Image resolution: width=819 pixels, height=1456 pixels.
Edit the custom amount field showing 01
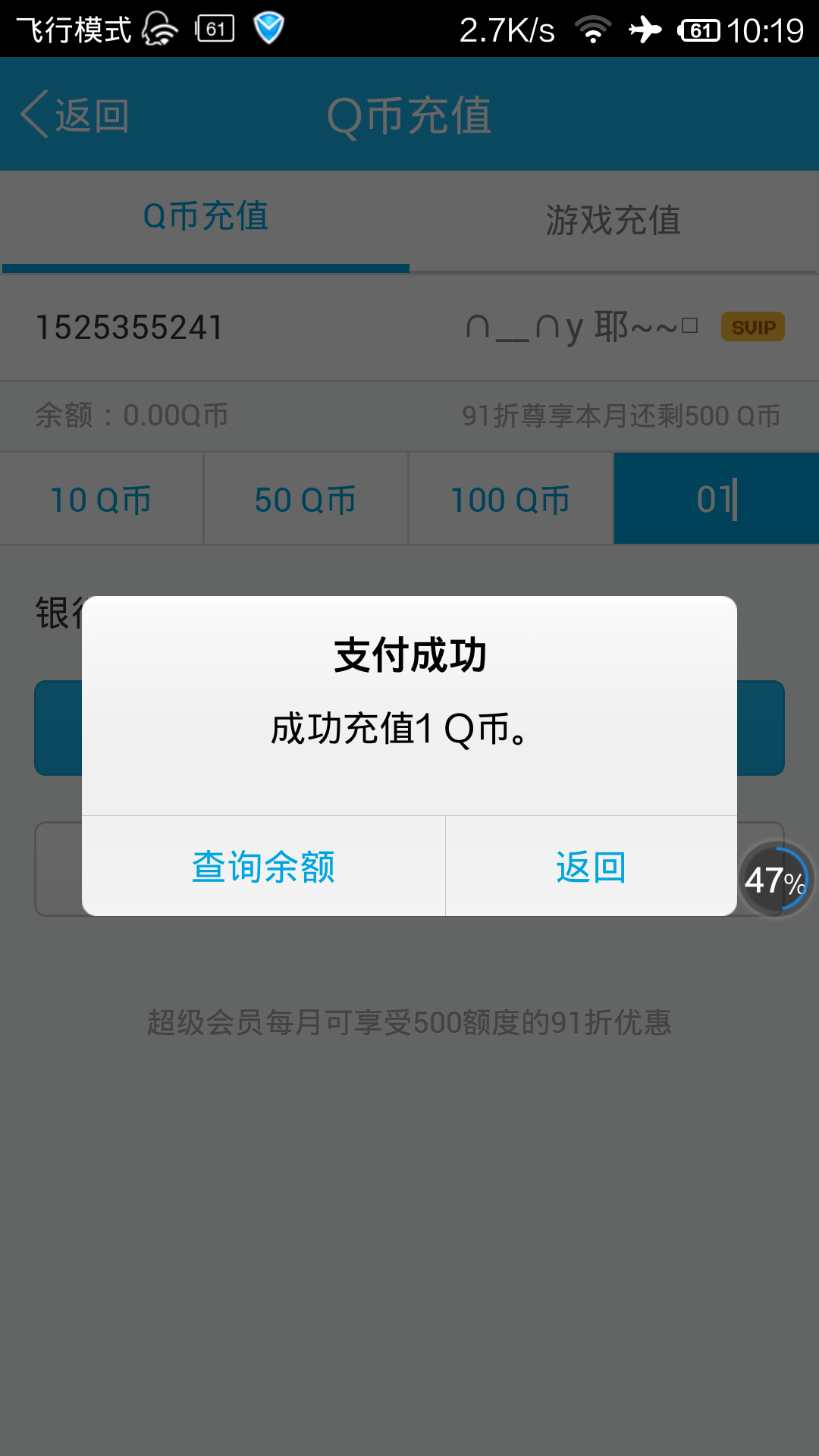click(x=716, y=500)
